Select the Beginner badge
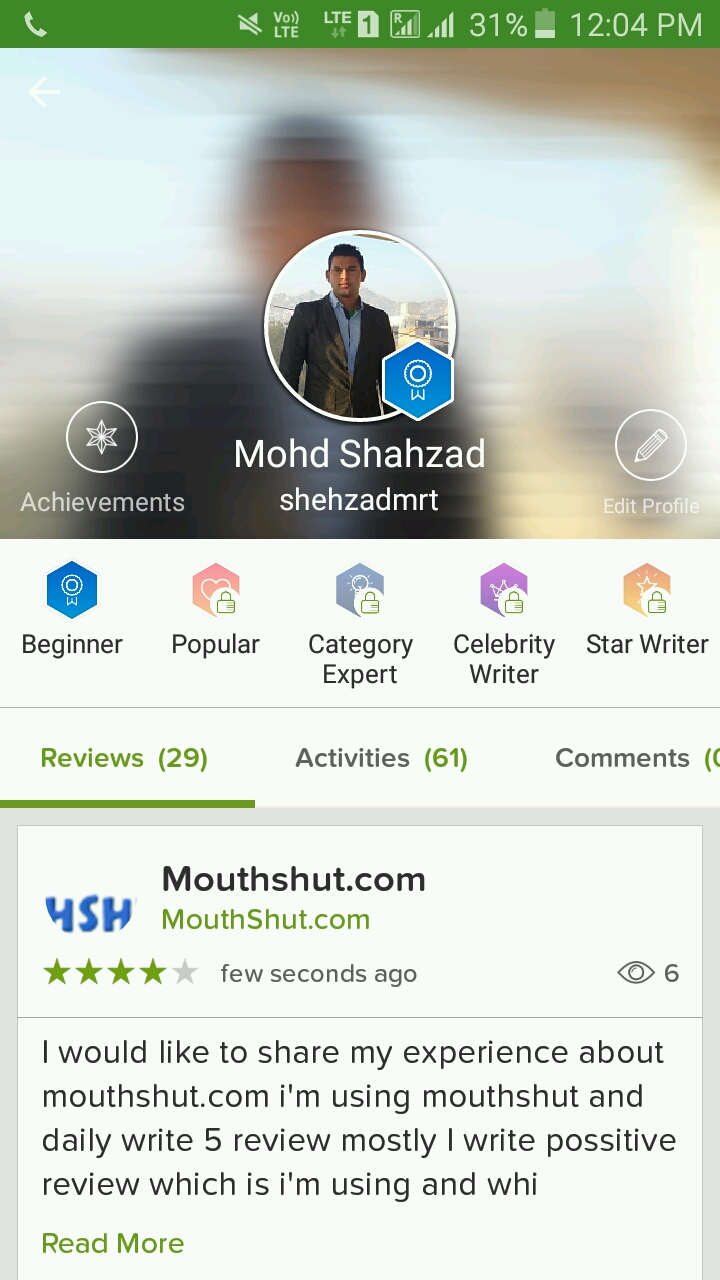Viewport: 720px width, 1280px height. [x=72, y=590]
